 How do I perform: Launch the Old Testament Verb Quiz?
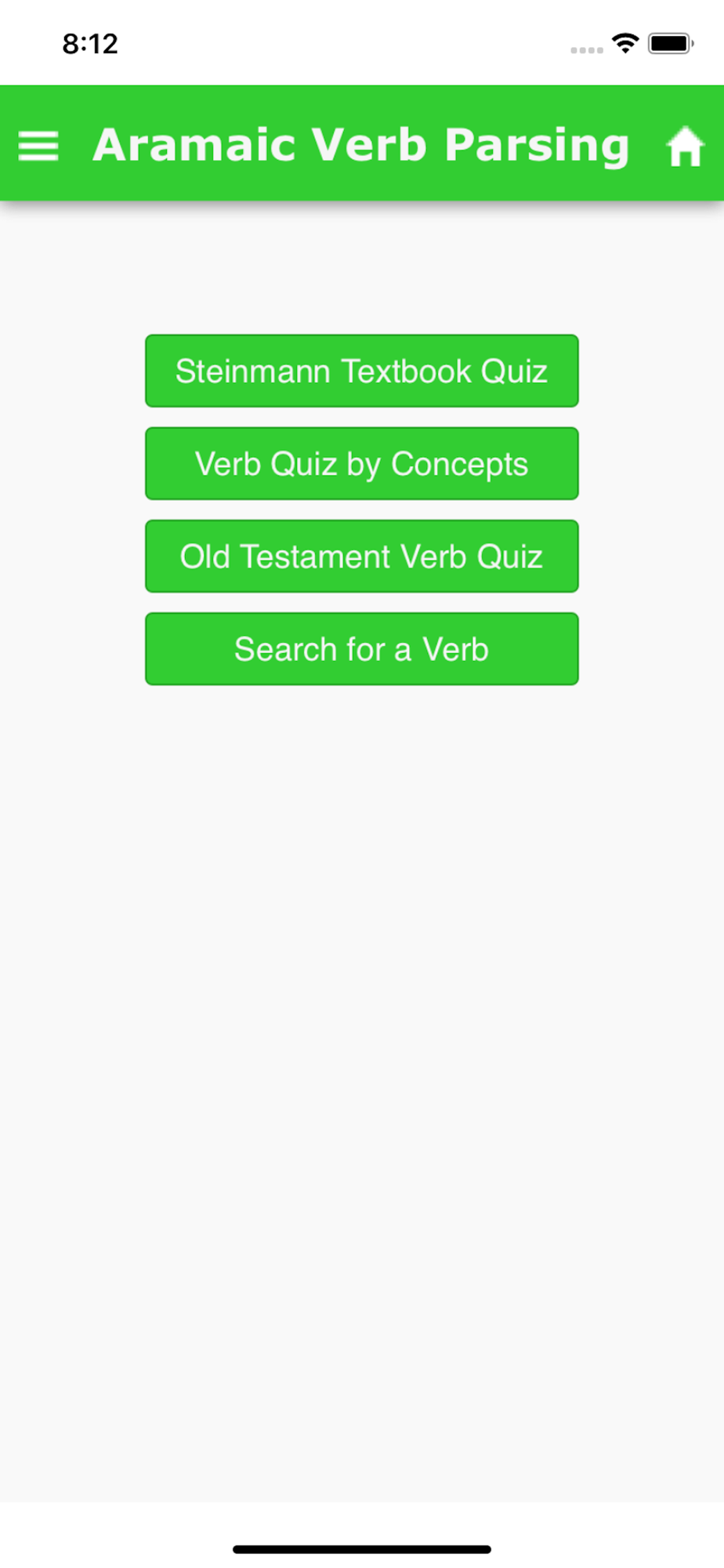coord(362,556)
